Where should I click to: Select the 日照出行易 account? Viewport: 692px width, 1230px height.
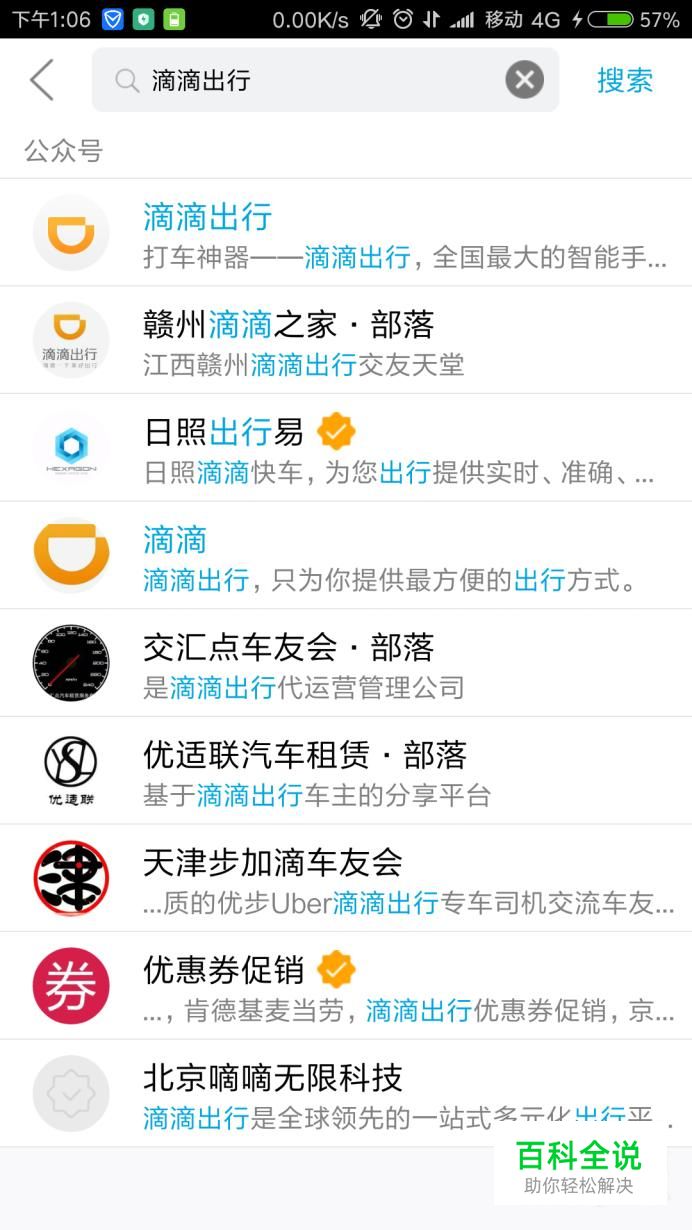click(346, 448)
